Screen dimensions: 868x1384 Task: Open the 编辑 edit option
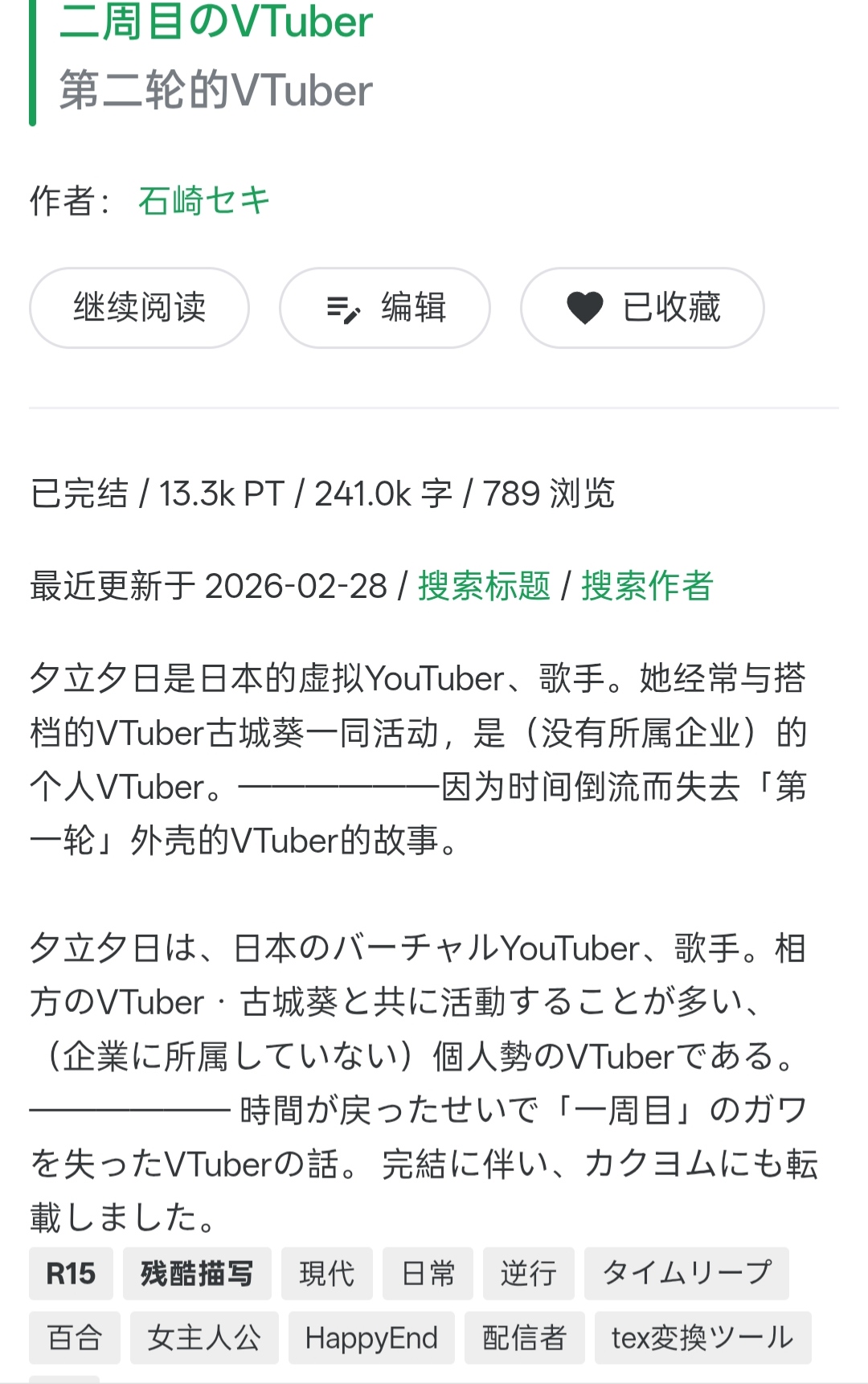385,308
